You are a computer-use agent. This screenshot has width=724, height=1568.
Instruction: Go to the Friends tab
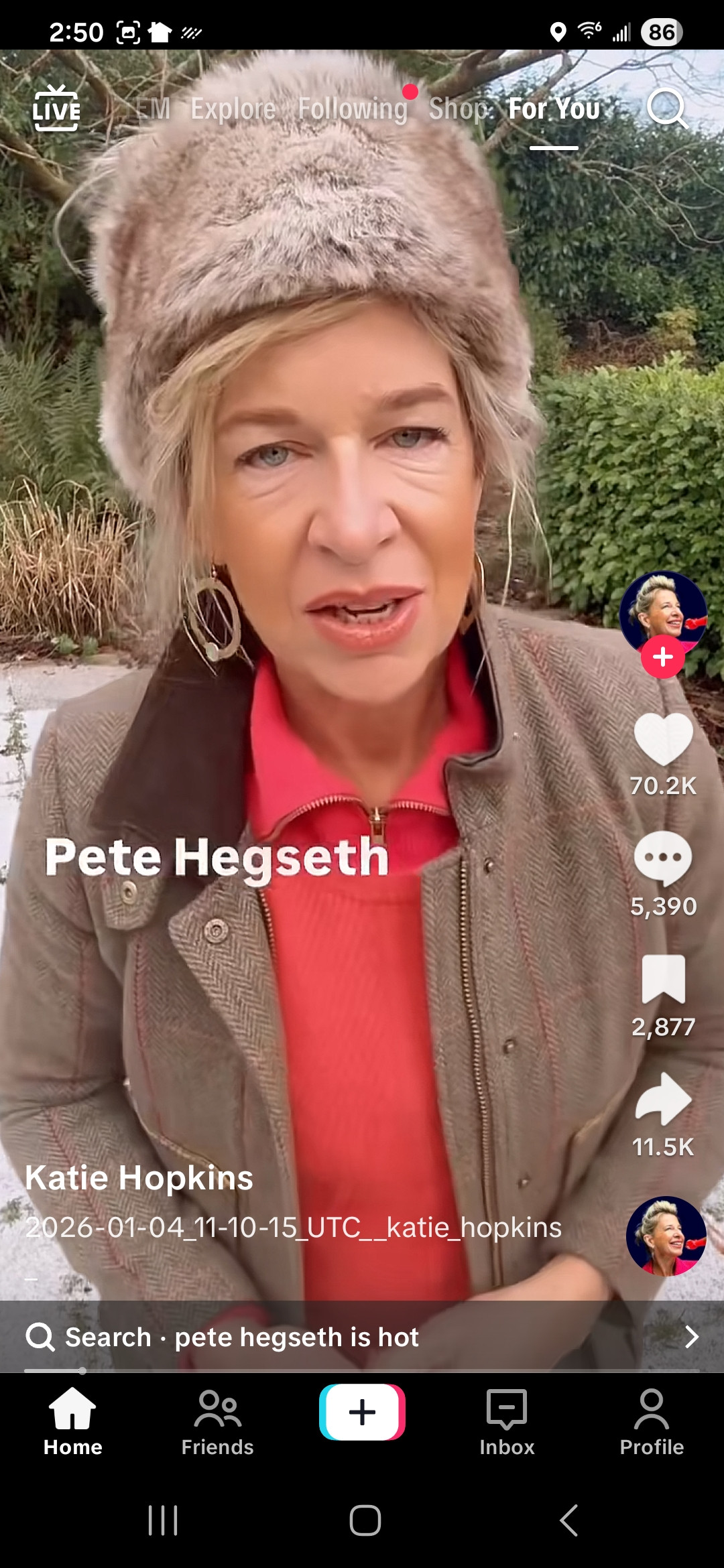[x=217, y=1422]
